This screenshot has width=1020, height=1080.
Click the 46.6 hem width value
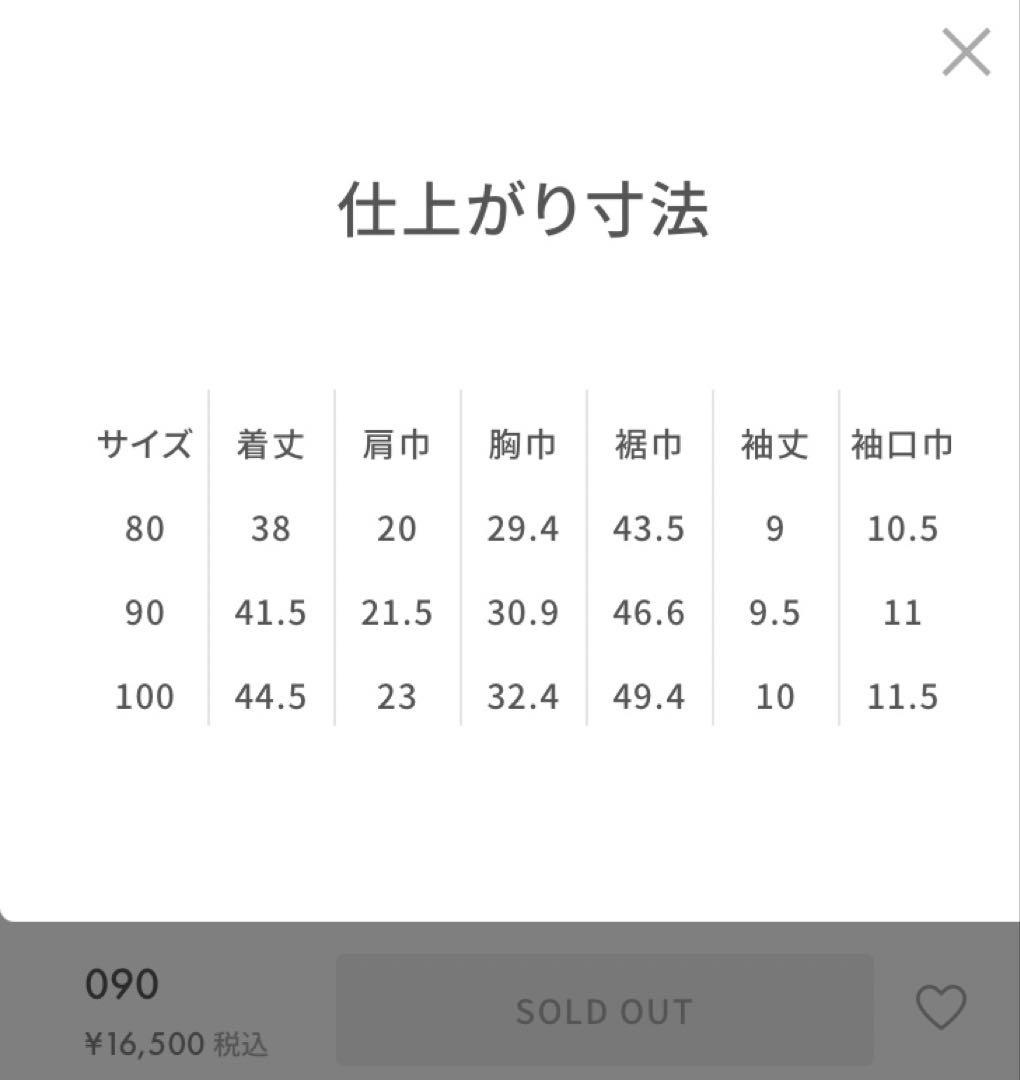648,613
